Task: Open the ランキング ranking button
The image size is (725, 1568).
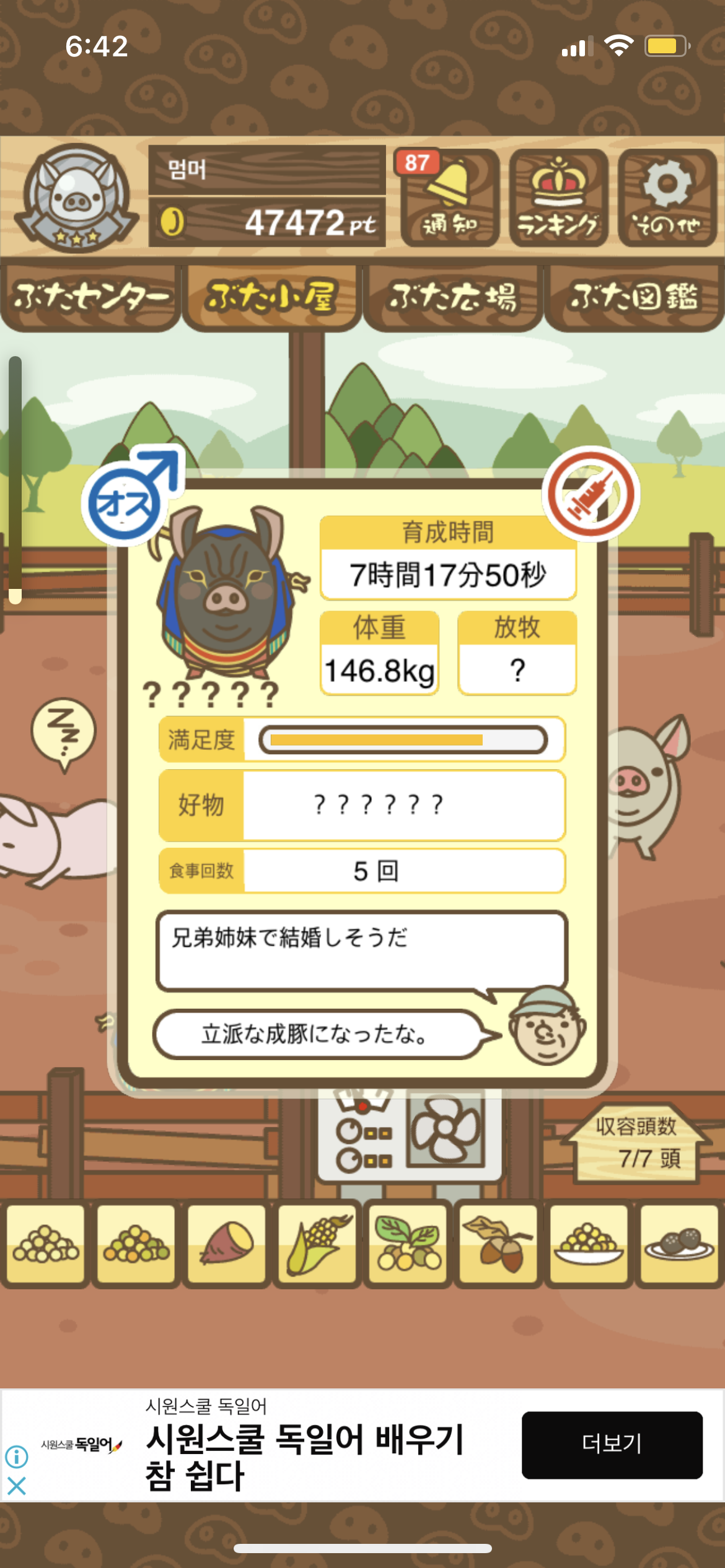Action: pos(558,198)
